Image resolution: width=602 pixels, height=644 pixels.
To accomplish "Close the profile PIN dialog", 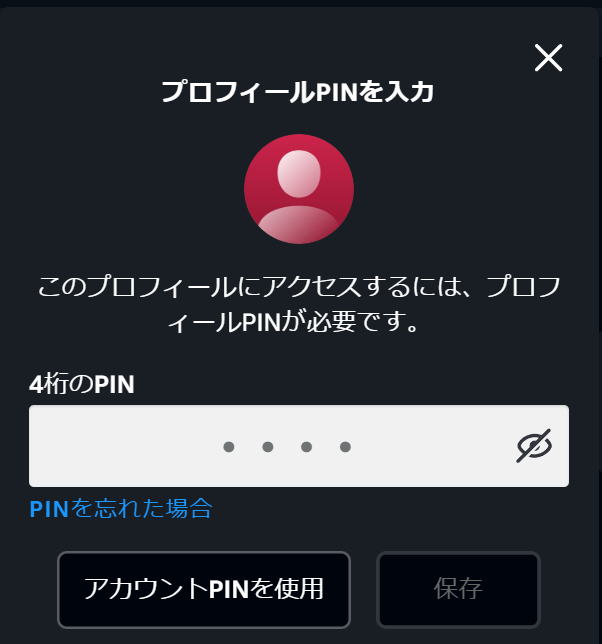I will pos(548,58).
